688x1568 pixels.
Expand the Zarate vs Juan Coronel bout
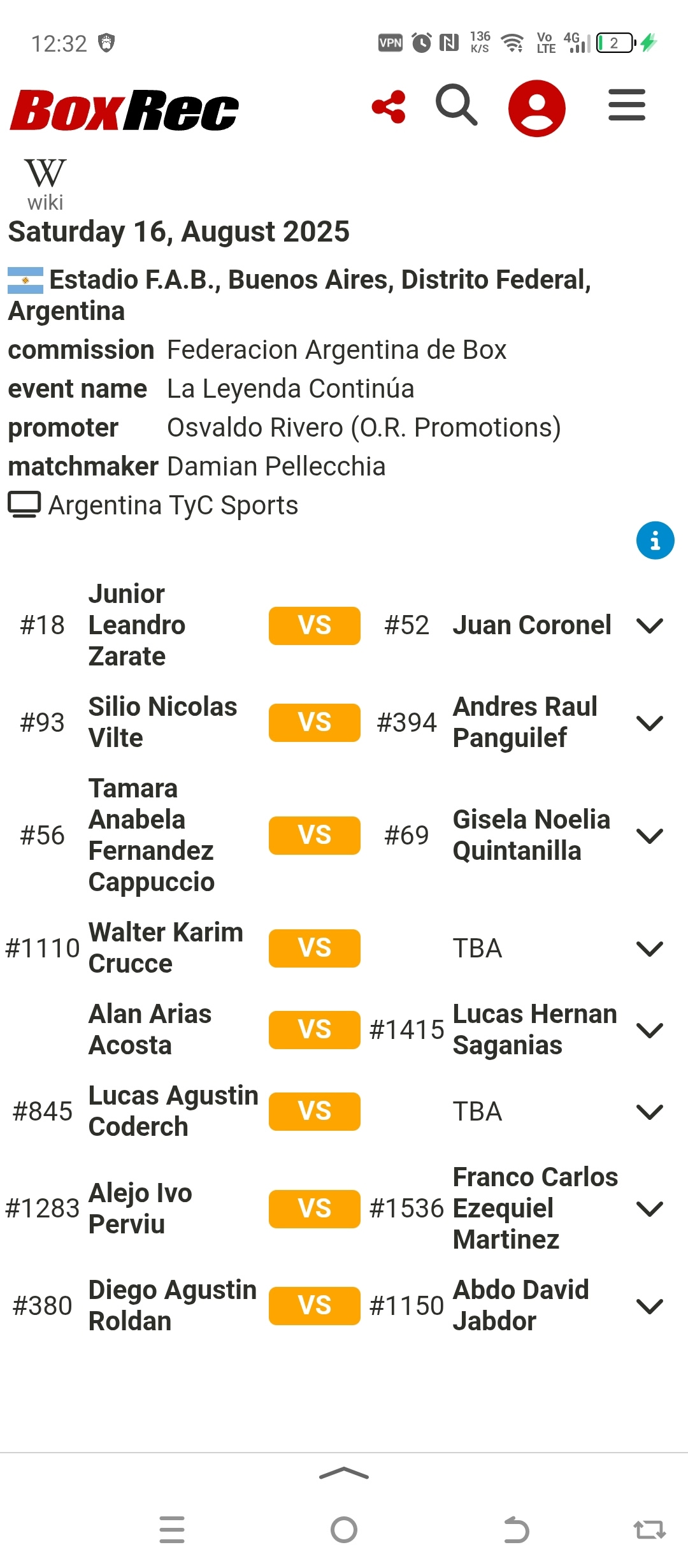pyautogui.click(x=650, y=625)
